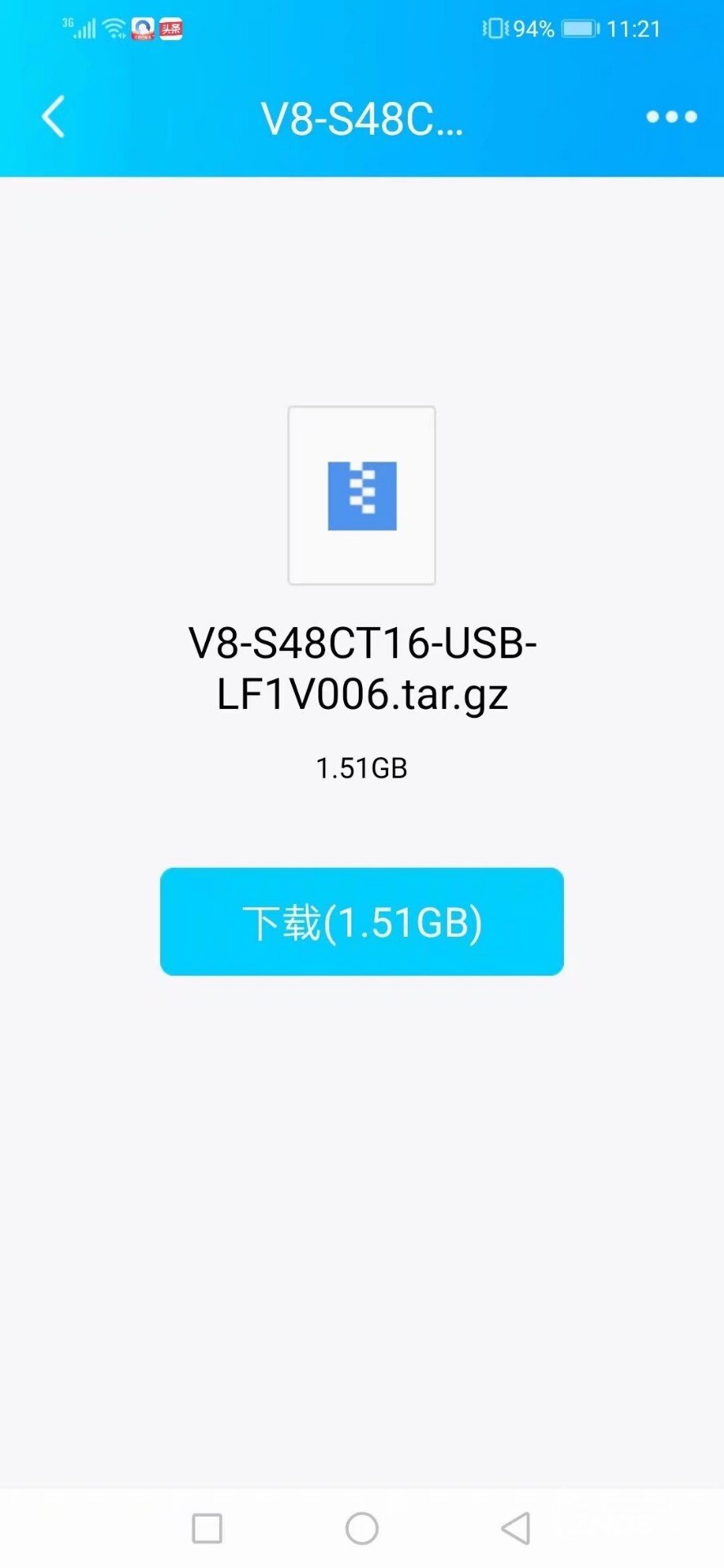
Task: Open recent apps via square button
Action: pyautogui.click(x=207, y=1528)
